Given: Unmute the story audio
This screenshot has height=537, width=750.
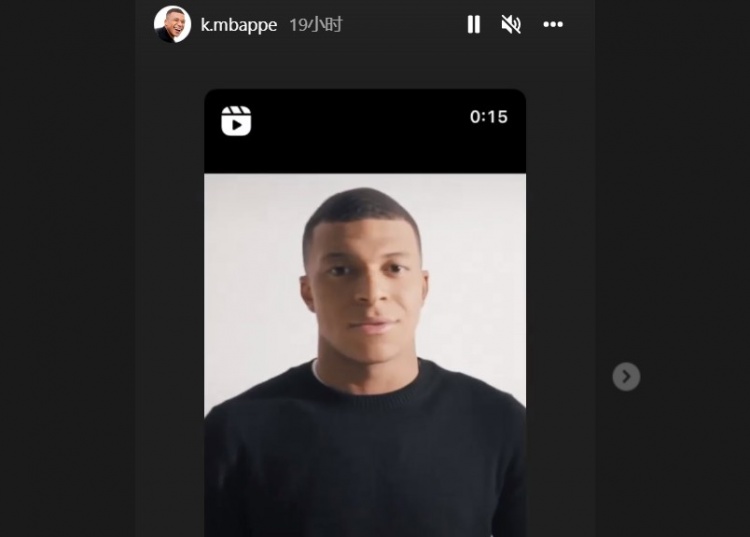Looking at the screenshot, I should point(511,25).
